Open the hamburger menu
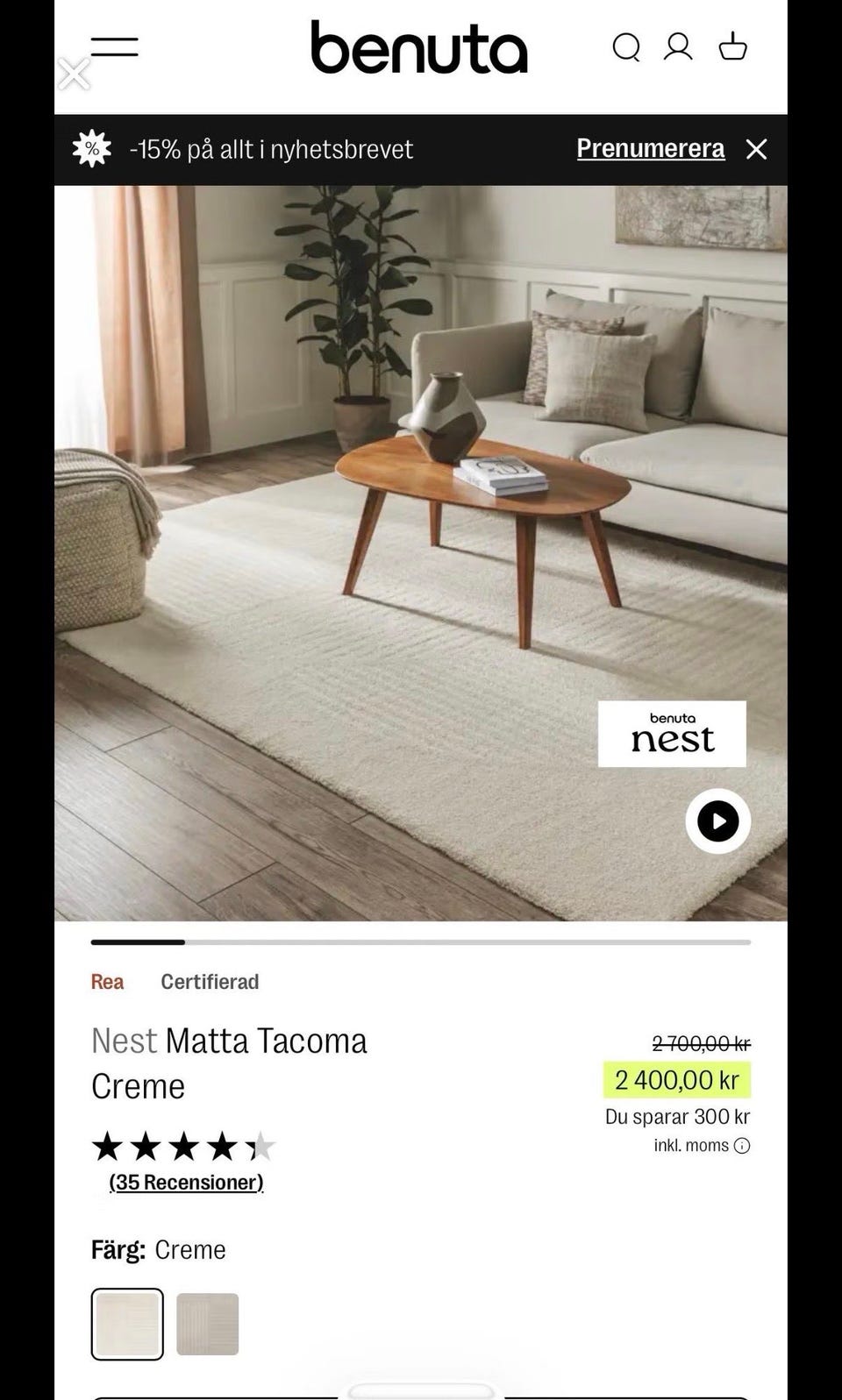This screenshot has width=842, height=1400. click(115, 46)
